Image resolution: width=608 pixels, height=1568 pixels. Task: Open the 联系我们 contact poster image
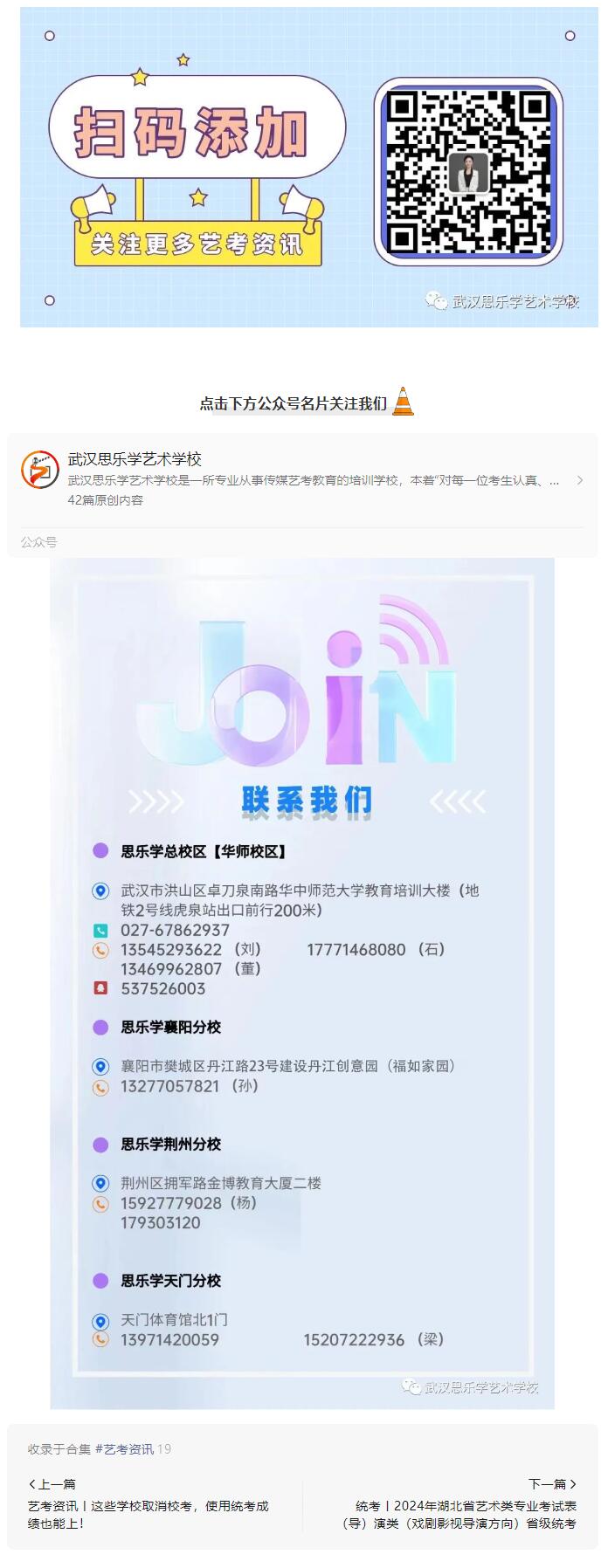pos(302,983)
